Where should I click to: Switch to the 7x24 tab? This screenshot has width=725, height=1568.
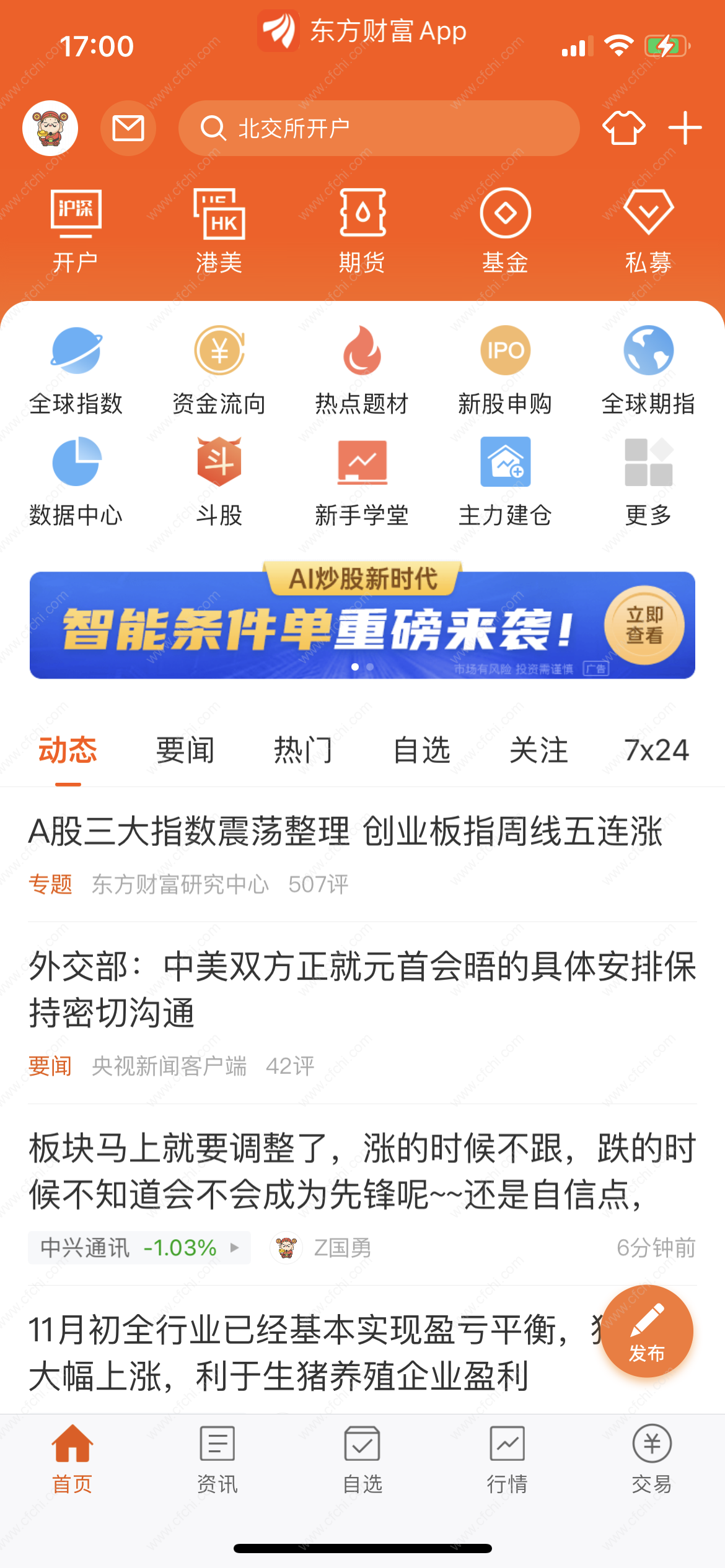pos(656,751)
